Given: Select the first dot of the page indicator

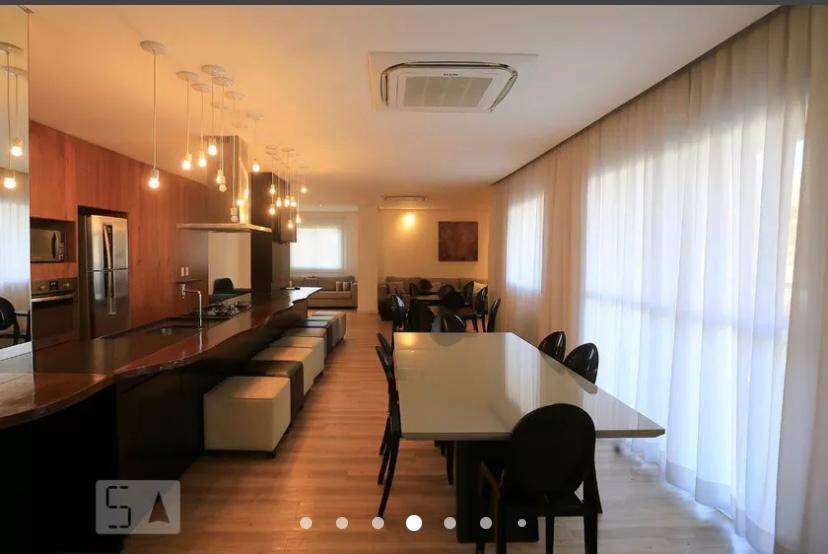Looking at the screenshot, I should click(x=306, y=522).
